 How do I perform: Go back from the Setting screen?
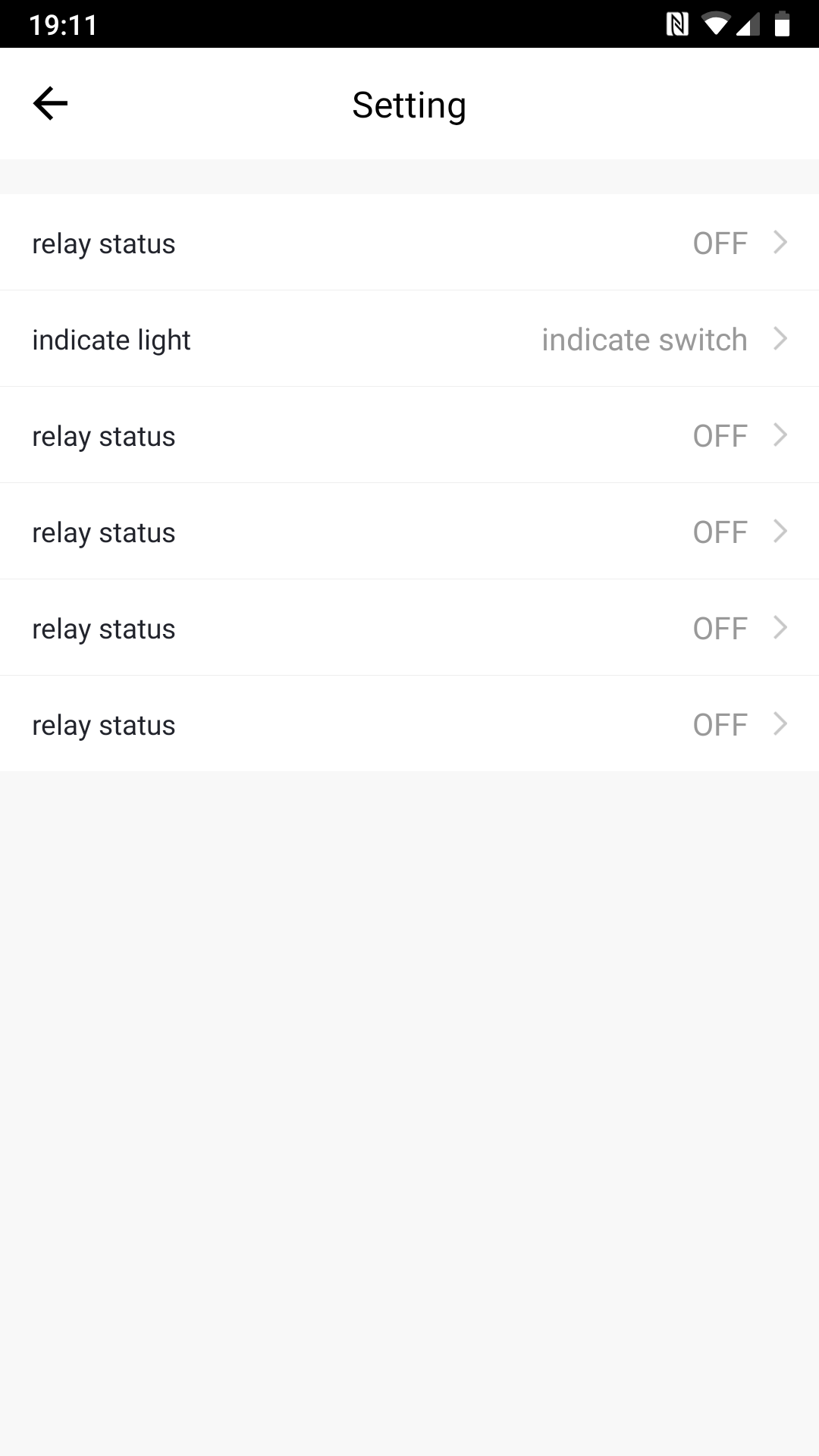pos(51,104)
